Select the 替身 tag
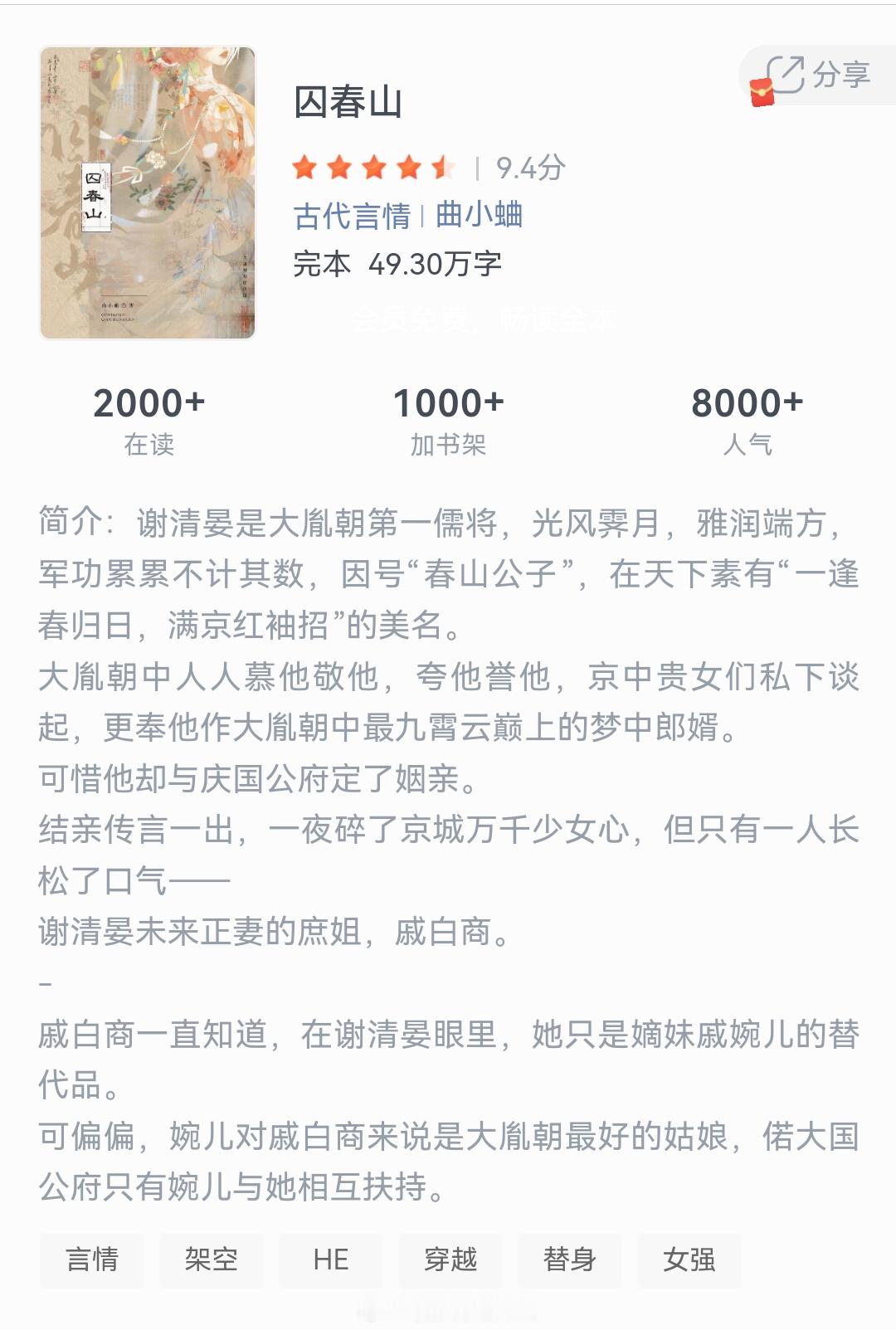This screenshot has width=896, height=1330. click(569, 1259)
